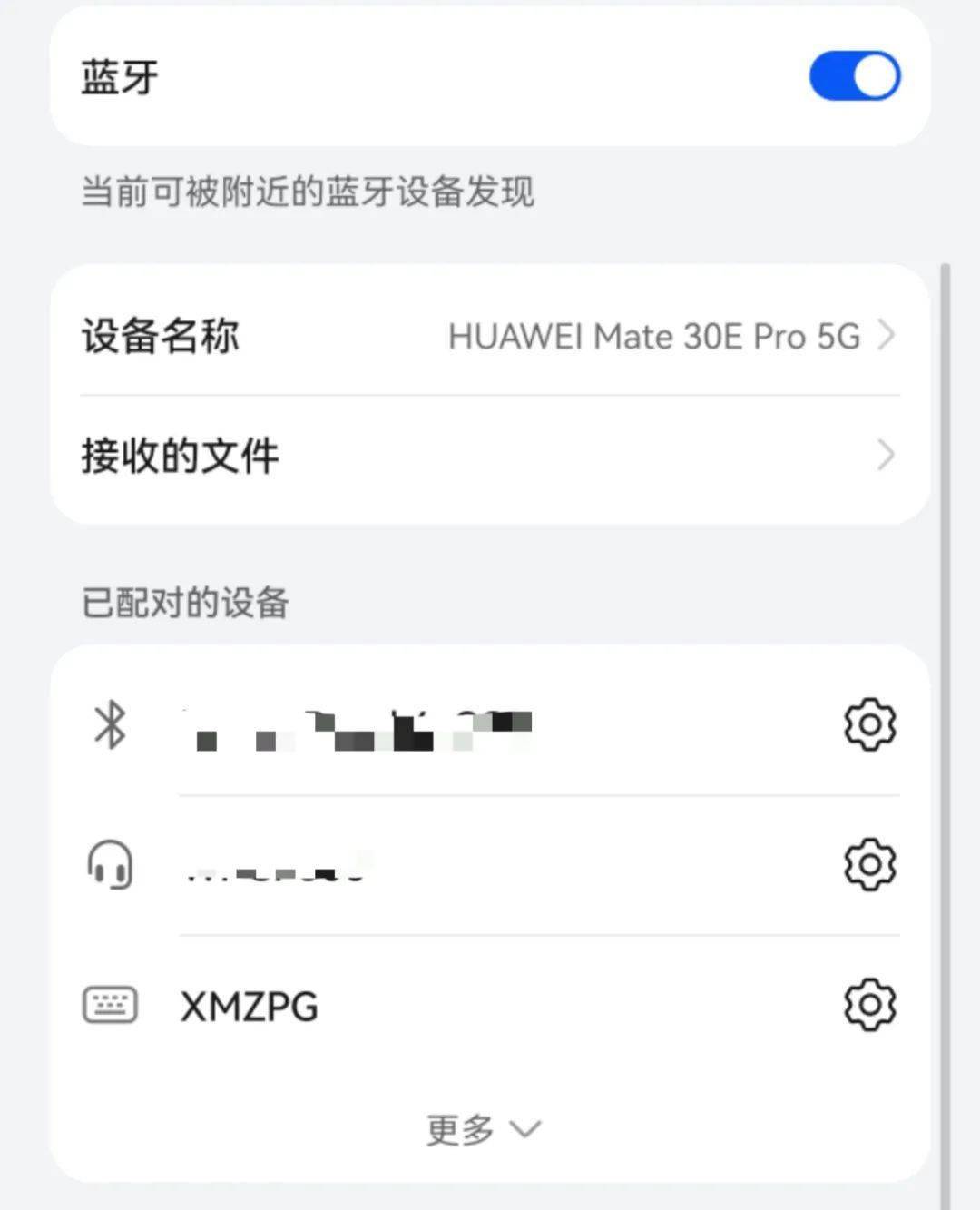Viewport: 980px width, 1210px height.
Task: Click the headphone icon of the second paired device
Action: pos(109,865)
